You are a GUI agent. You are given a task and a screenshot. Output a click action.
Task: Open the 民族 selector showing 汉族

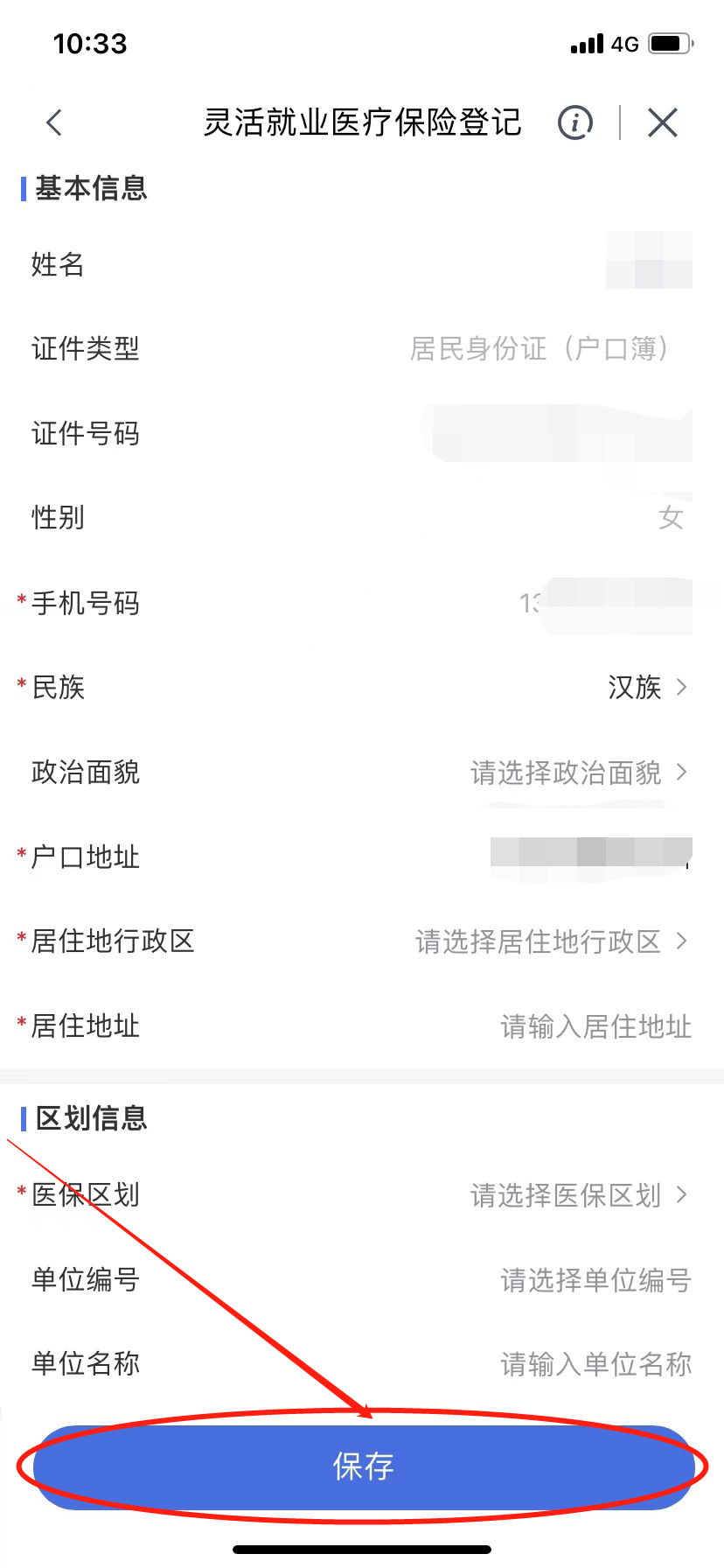pos(633,689)
